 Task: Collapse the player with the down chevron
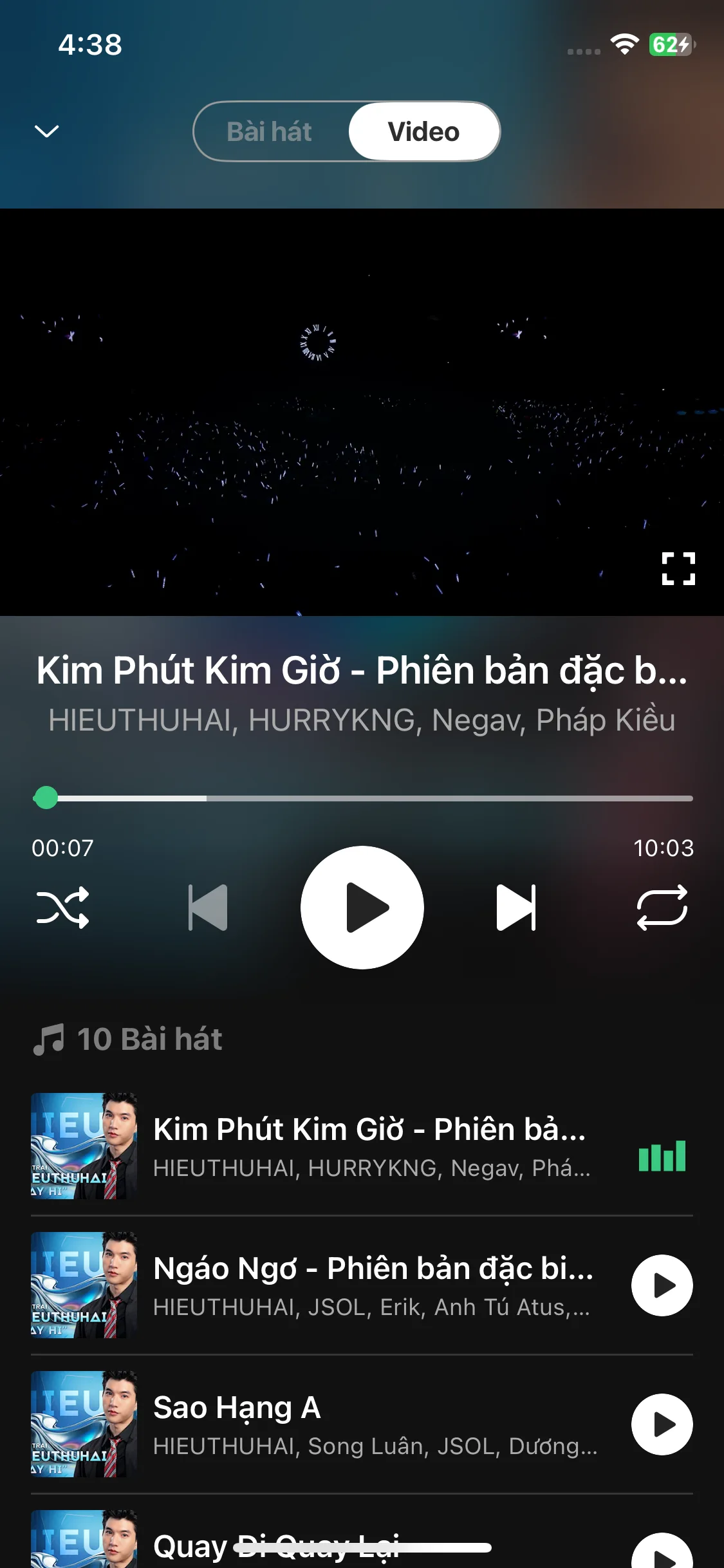coord(46,131)
